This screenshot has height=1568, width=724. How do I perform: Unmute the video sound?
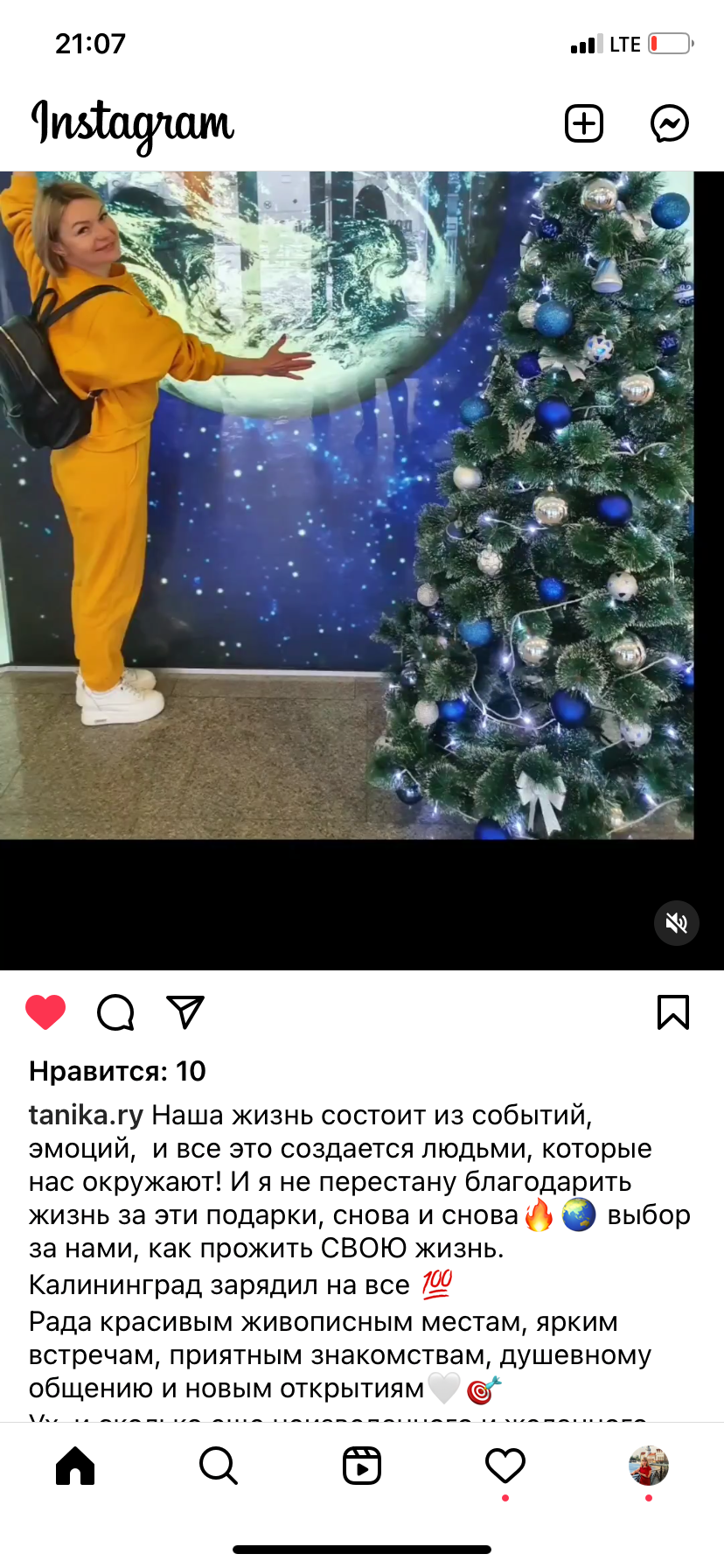677,923
